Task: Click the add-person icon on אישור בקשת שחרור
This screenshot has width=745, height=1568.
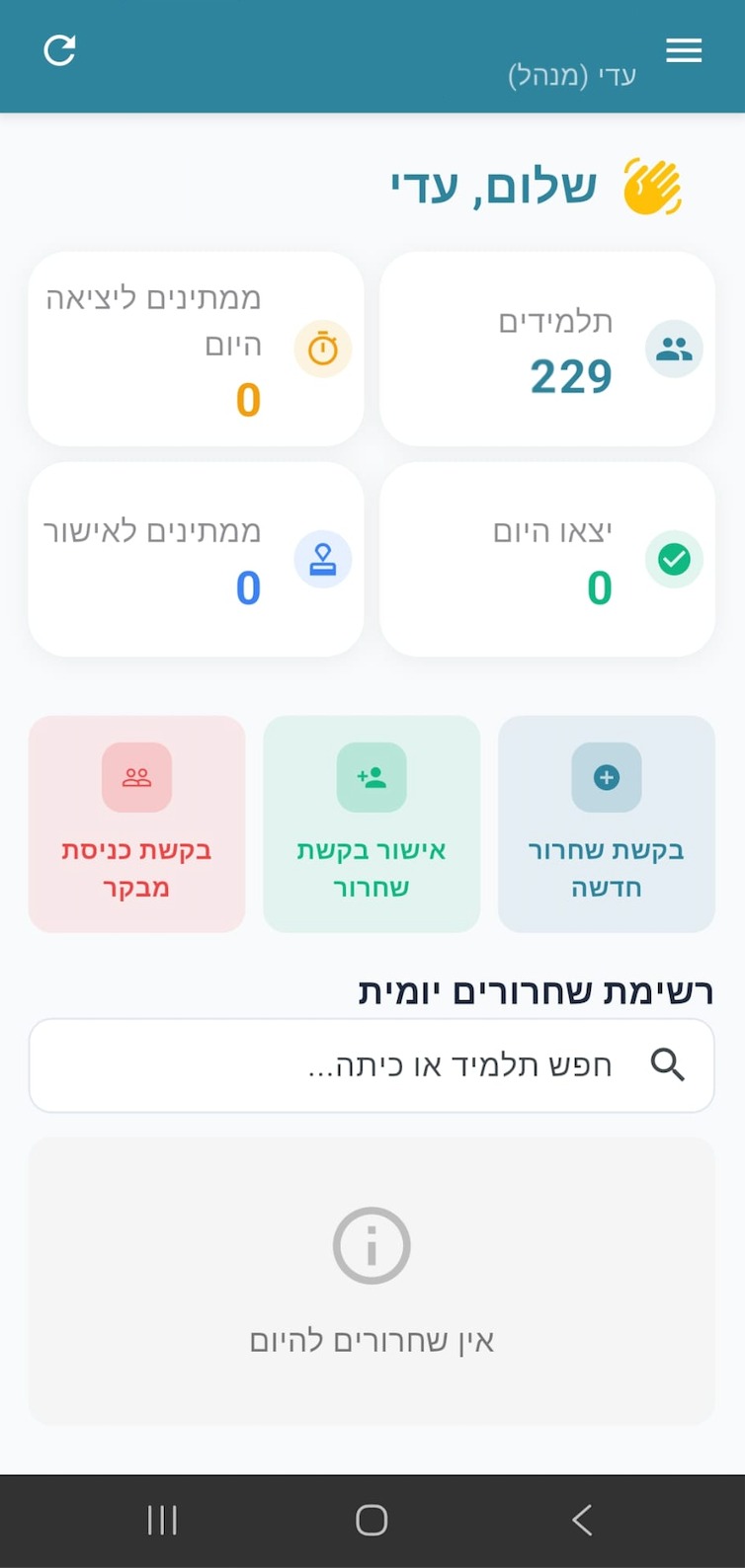Action: click(371, 776)
